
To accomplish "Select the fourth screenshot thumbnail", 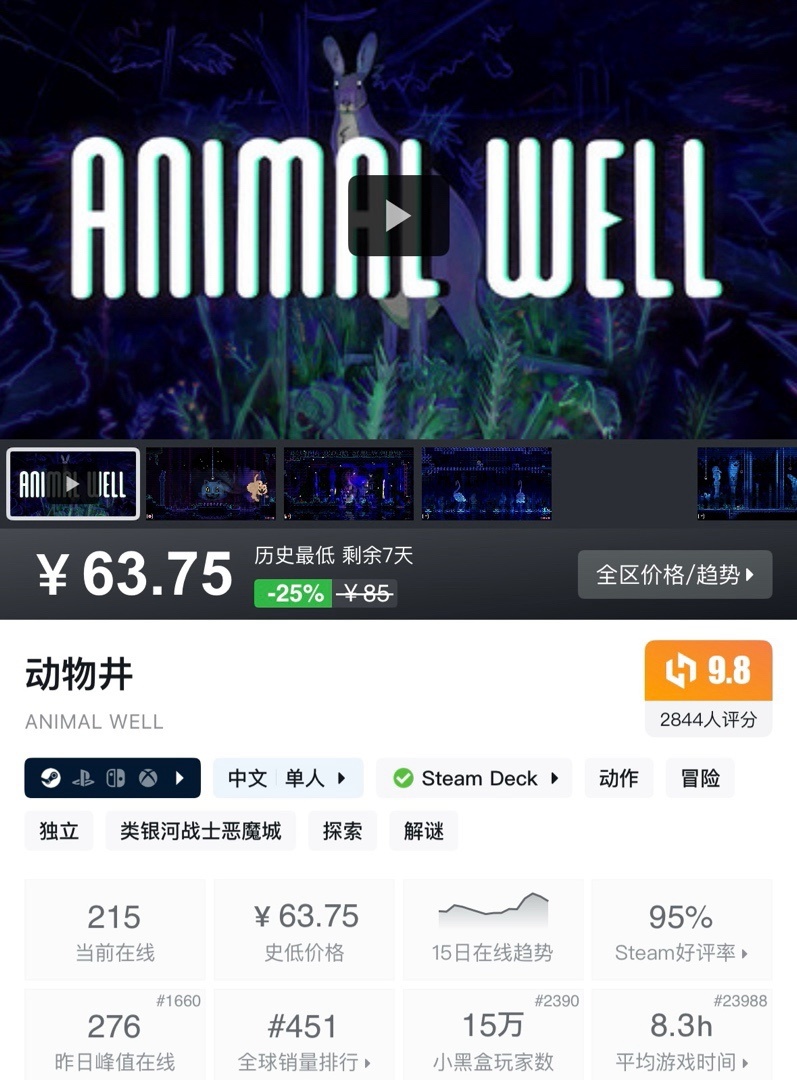I will coord(485,484).
